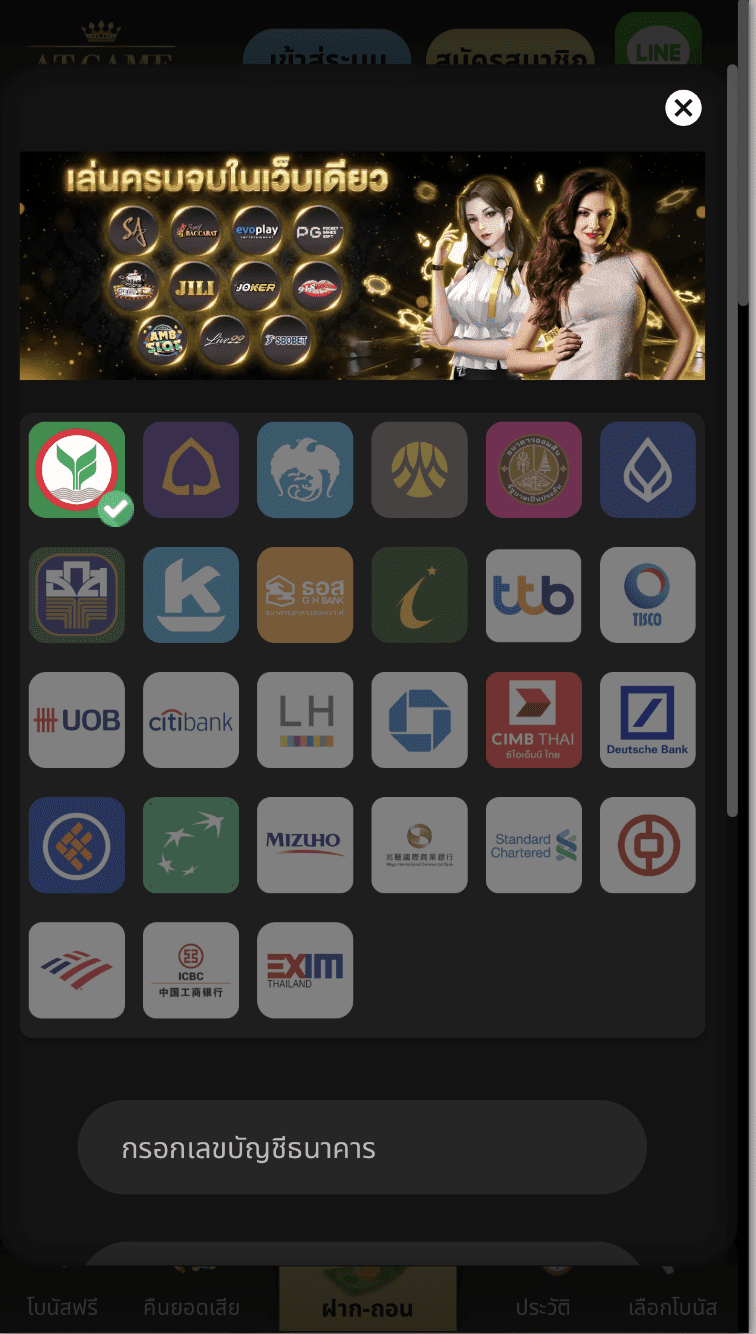Choose EXIM Thailand bank
Viewport: 756px width, 1334px height.
pos(305,970)
